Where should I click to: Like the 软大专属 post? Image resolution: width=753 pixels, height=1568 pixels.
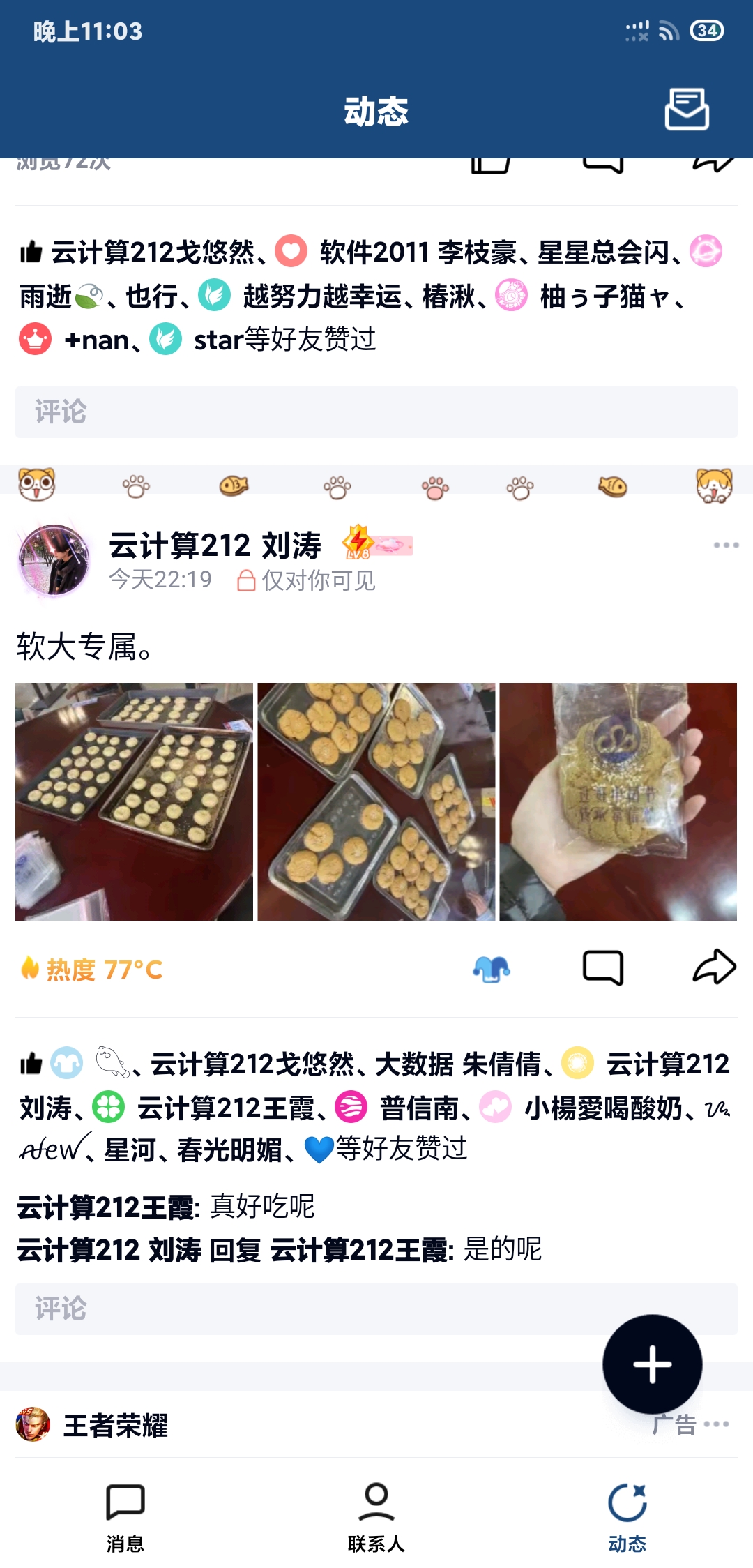point(492,968)
